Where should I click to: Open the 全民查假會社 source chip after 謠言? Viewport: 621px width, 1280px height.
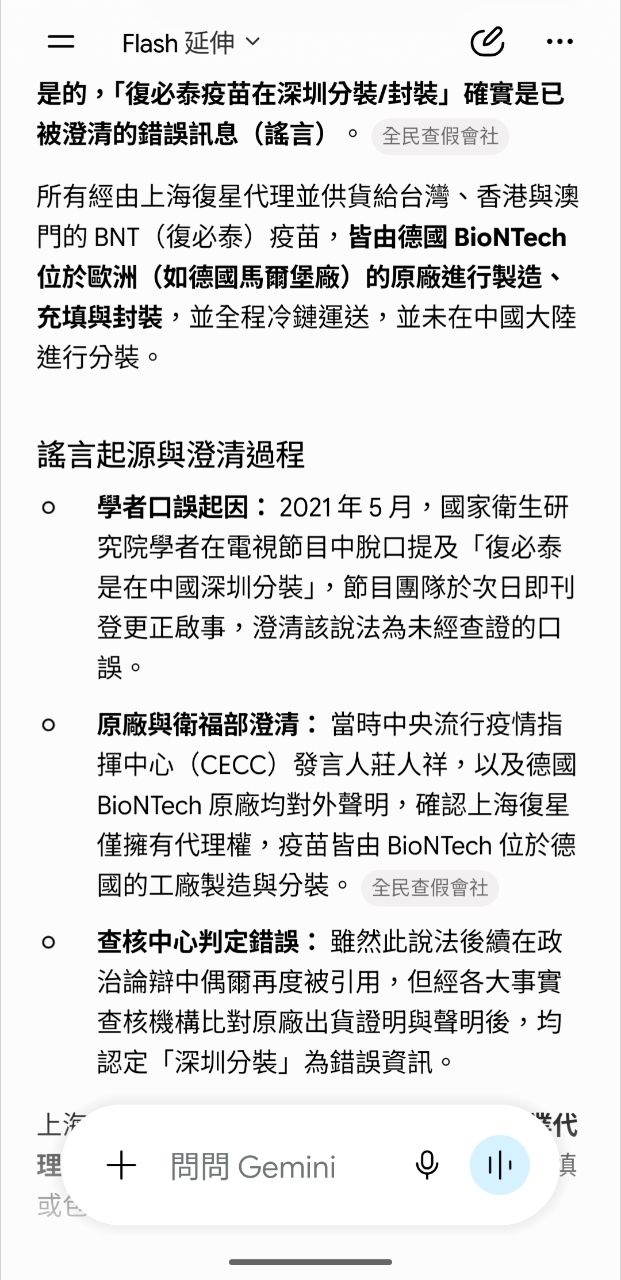[x=440, y=136]
